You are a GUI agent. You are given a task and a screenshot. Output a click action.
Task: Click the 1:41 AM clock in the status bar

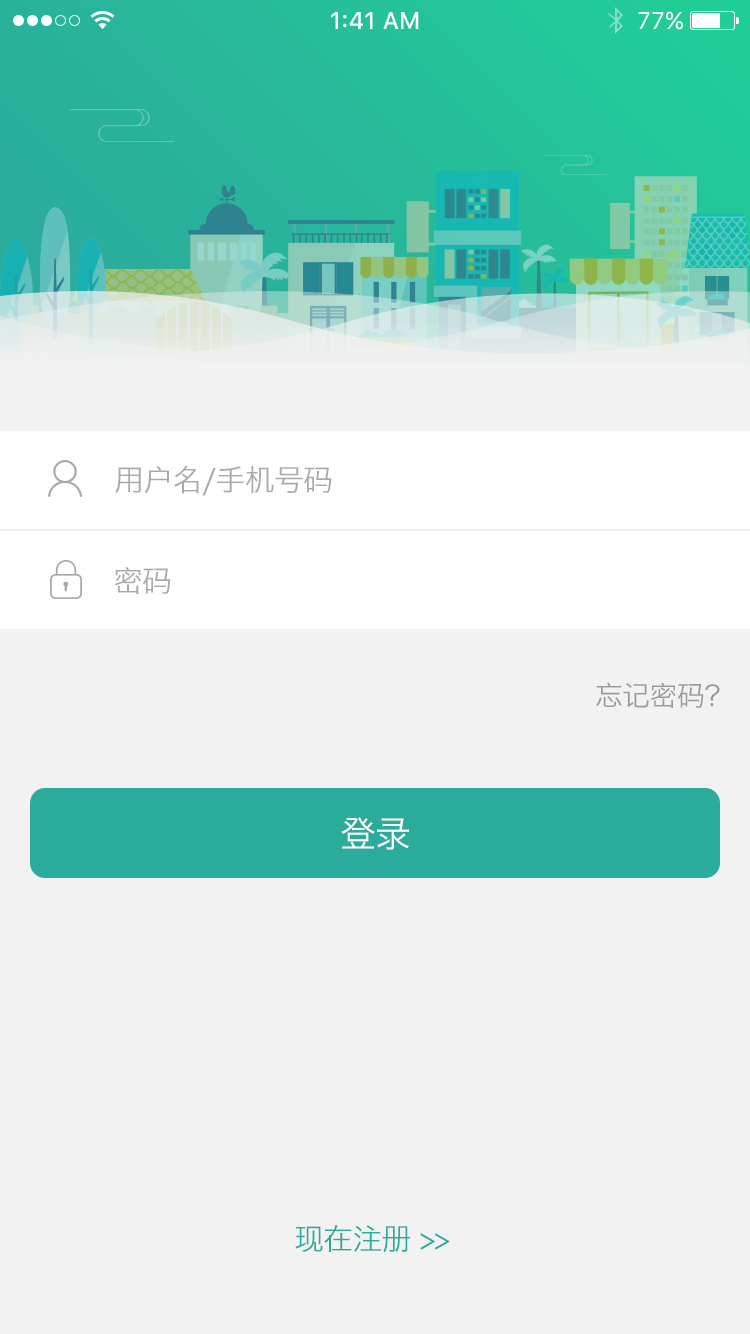[374, 19]
